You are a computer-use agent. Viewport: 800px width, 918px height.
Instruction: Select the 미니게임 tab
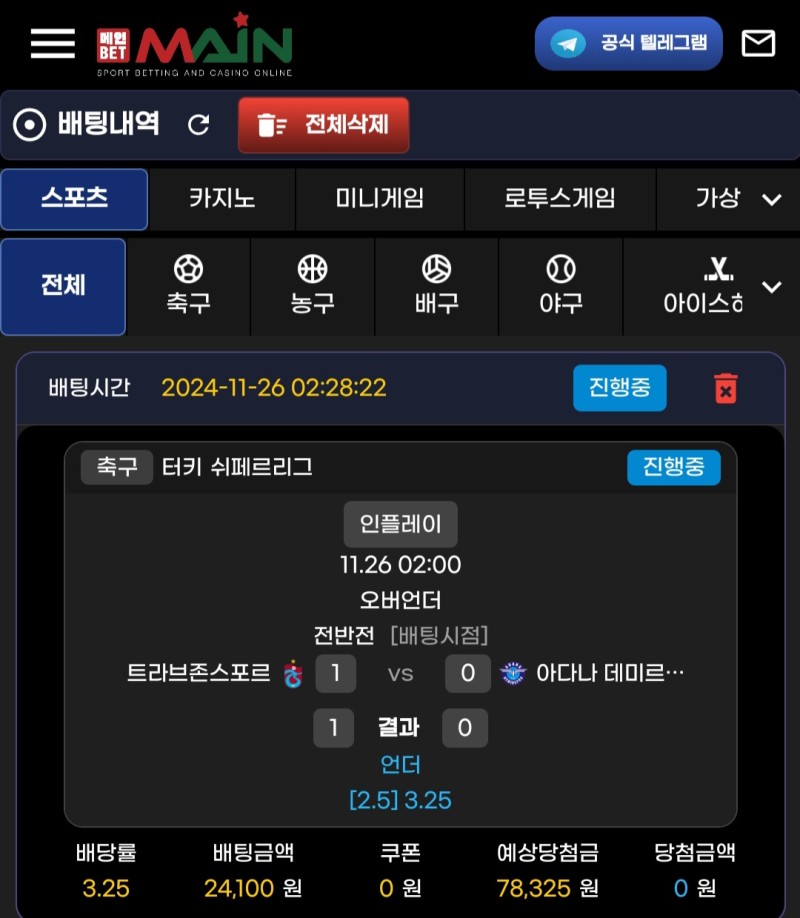coord(380,199)
